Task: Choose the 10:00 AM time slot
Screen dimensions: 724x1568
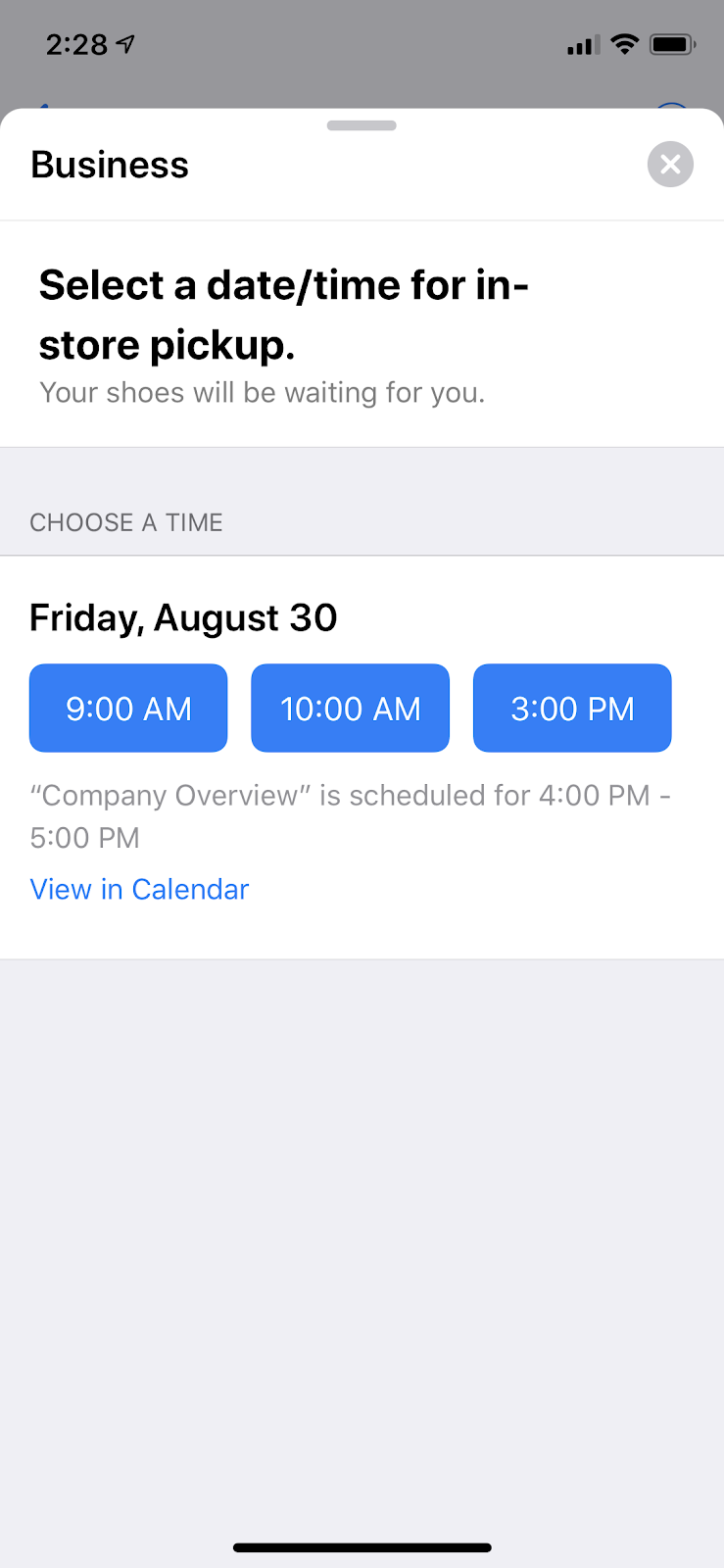Action: point(350,709)
